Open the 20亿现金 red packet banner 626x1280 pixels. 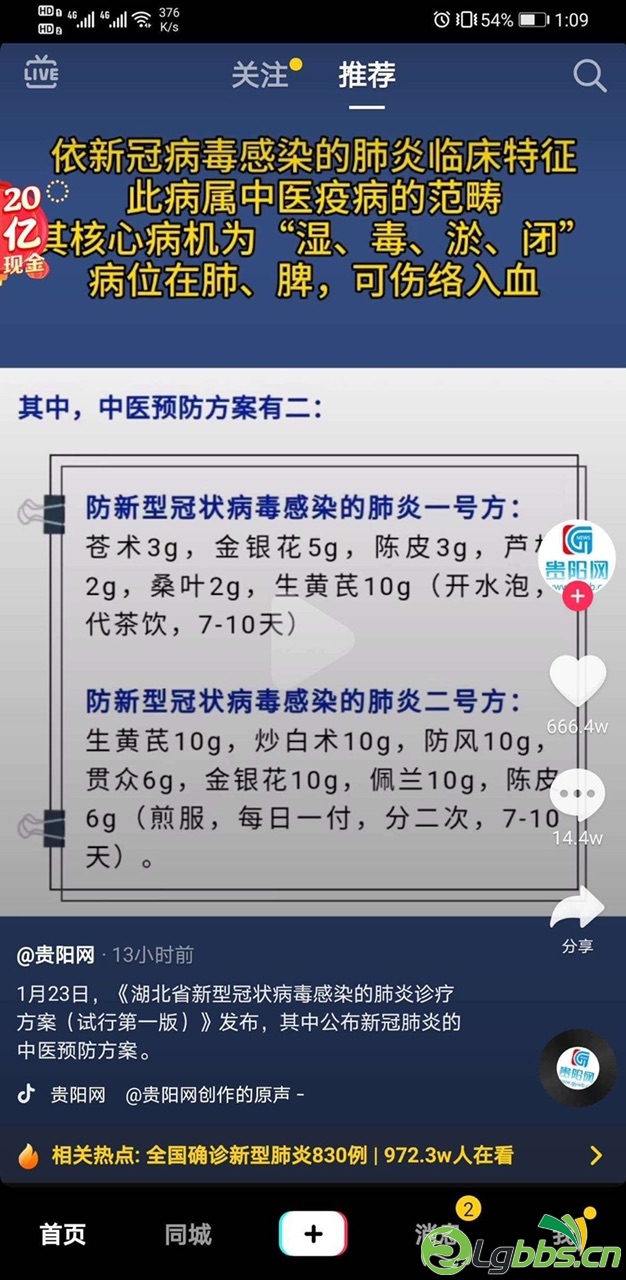pos(22,227)
